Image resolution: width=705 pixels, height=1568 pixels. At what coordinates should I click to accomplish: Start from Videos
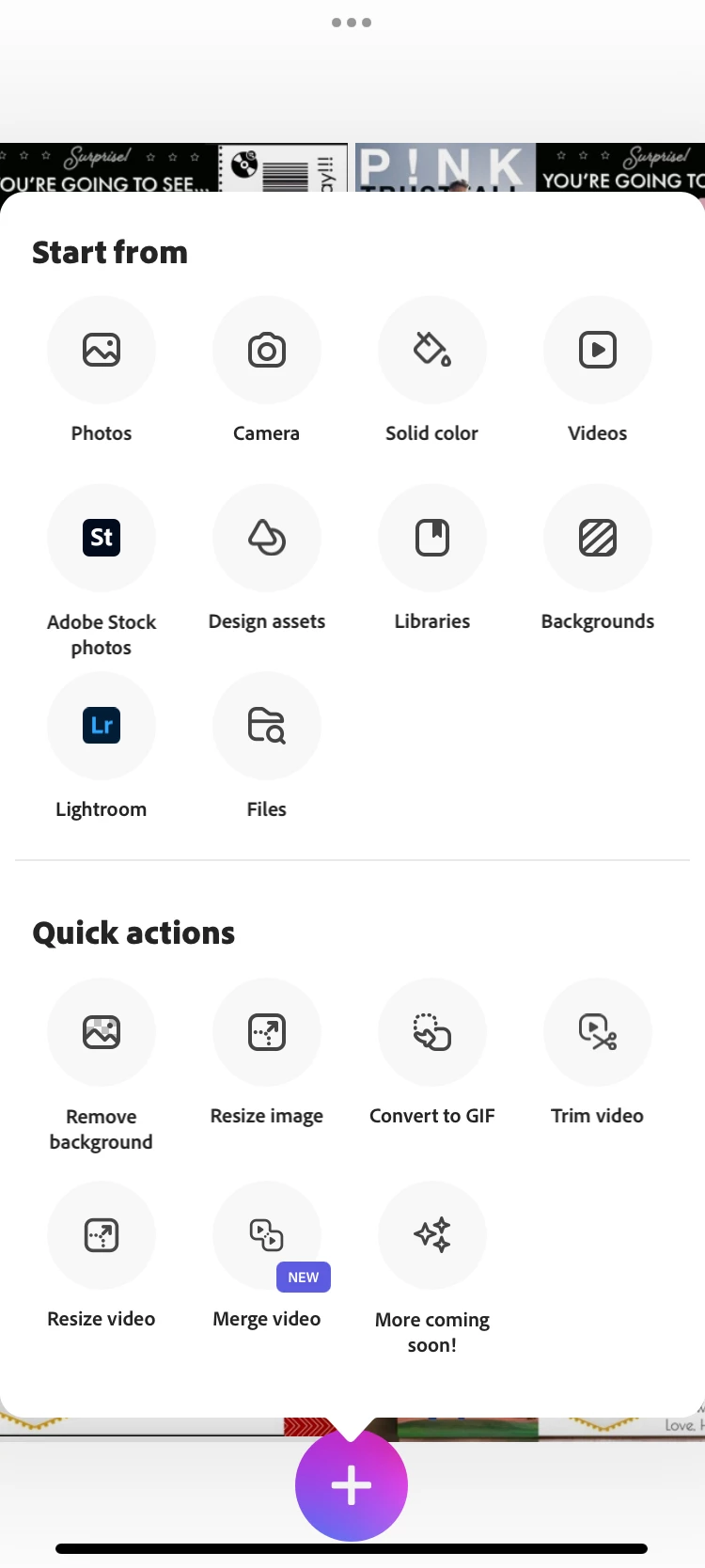tap(598, 351)
